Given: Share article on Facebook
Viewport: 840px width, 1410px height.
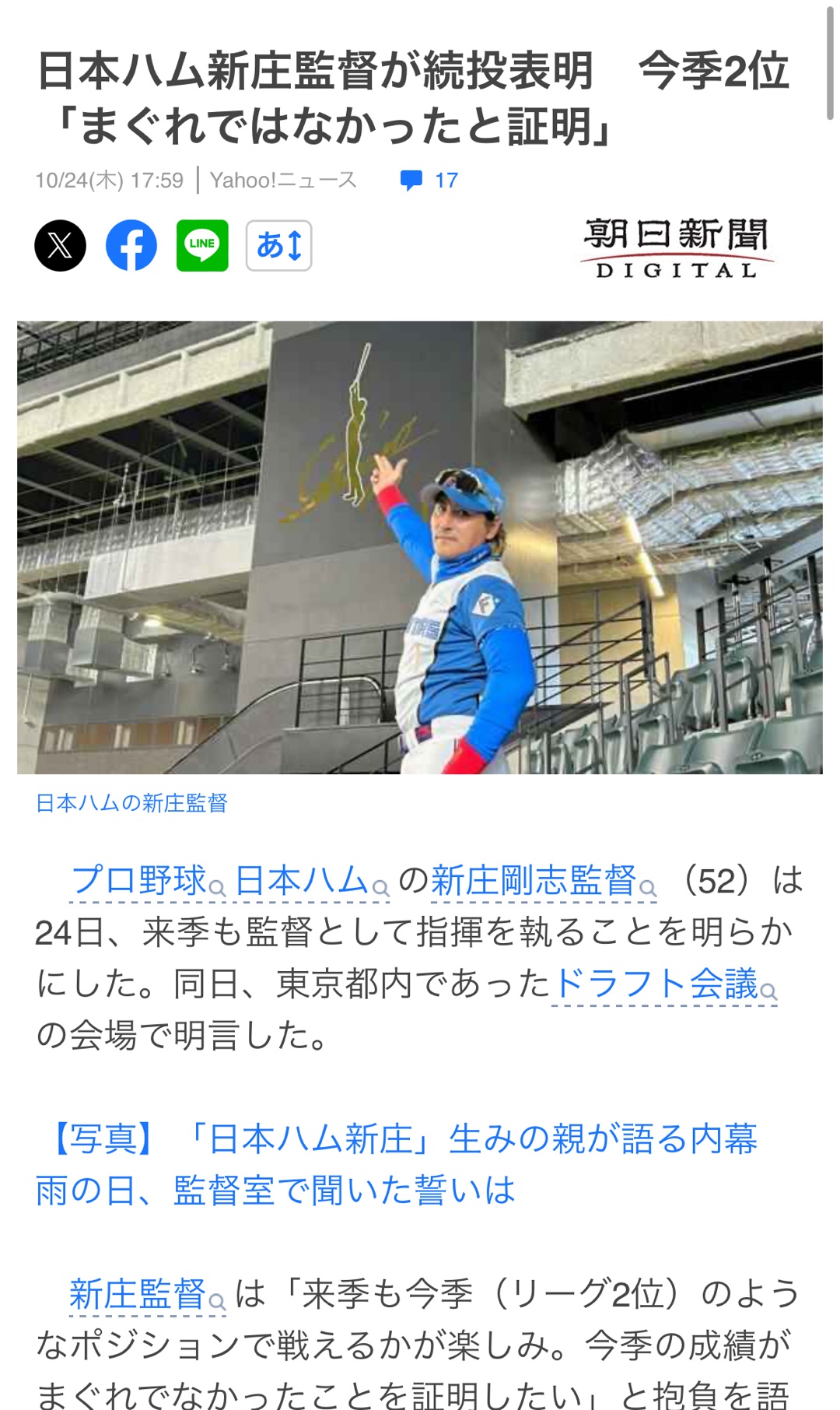Looking at the screenshot, I should [131, 246].
